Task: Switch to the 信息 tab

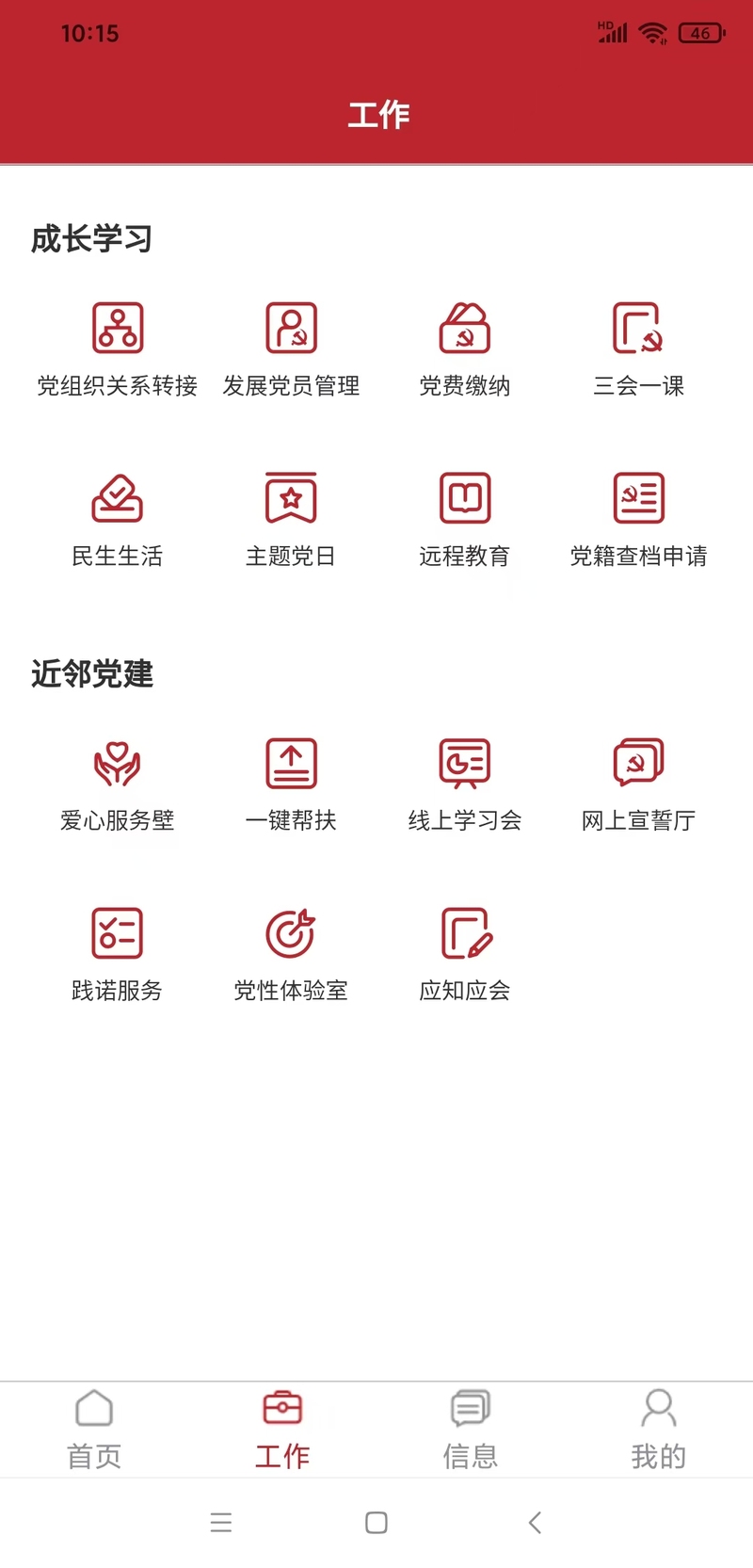Action: coord(471,1429)
